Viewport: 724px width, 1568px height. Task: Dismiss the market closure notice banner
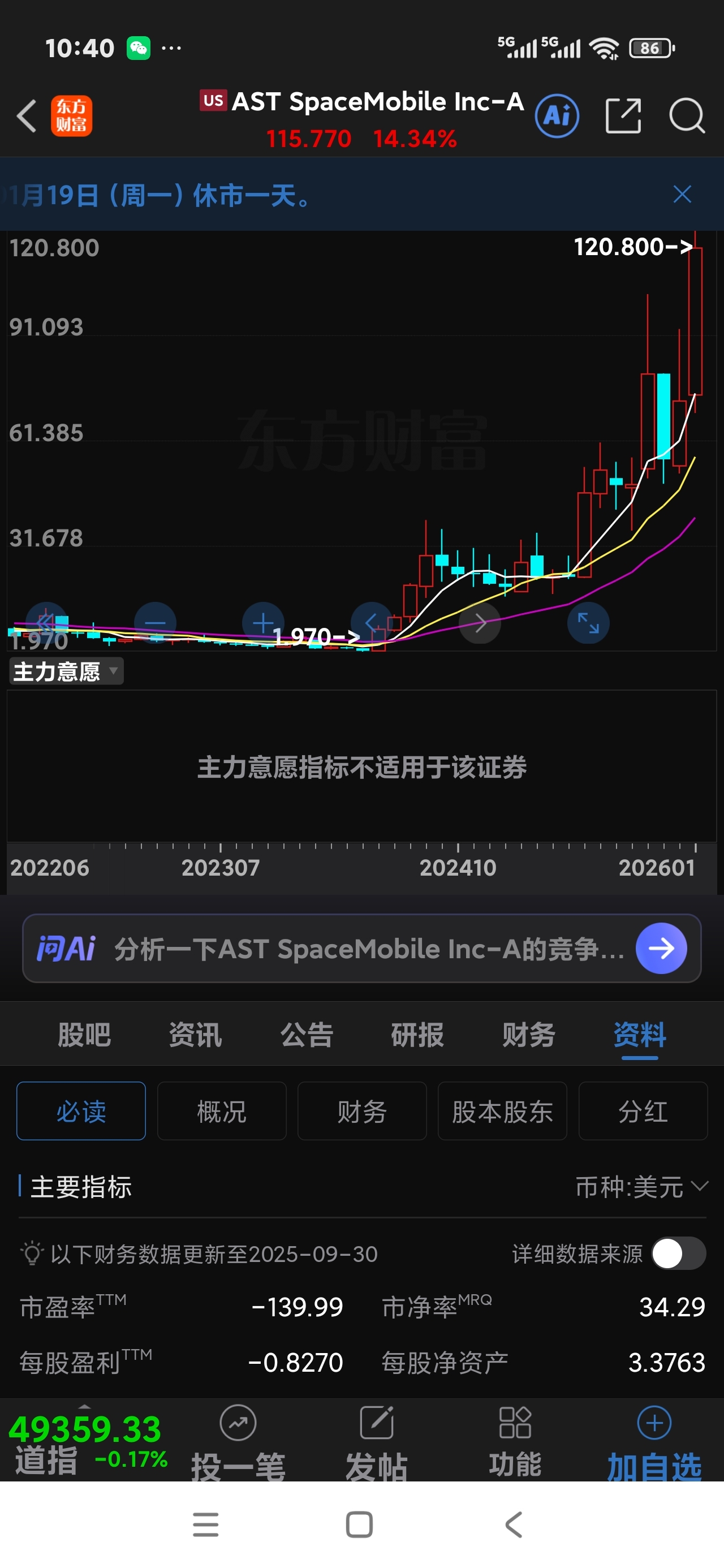click(682, 195)
